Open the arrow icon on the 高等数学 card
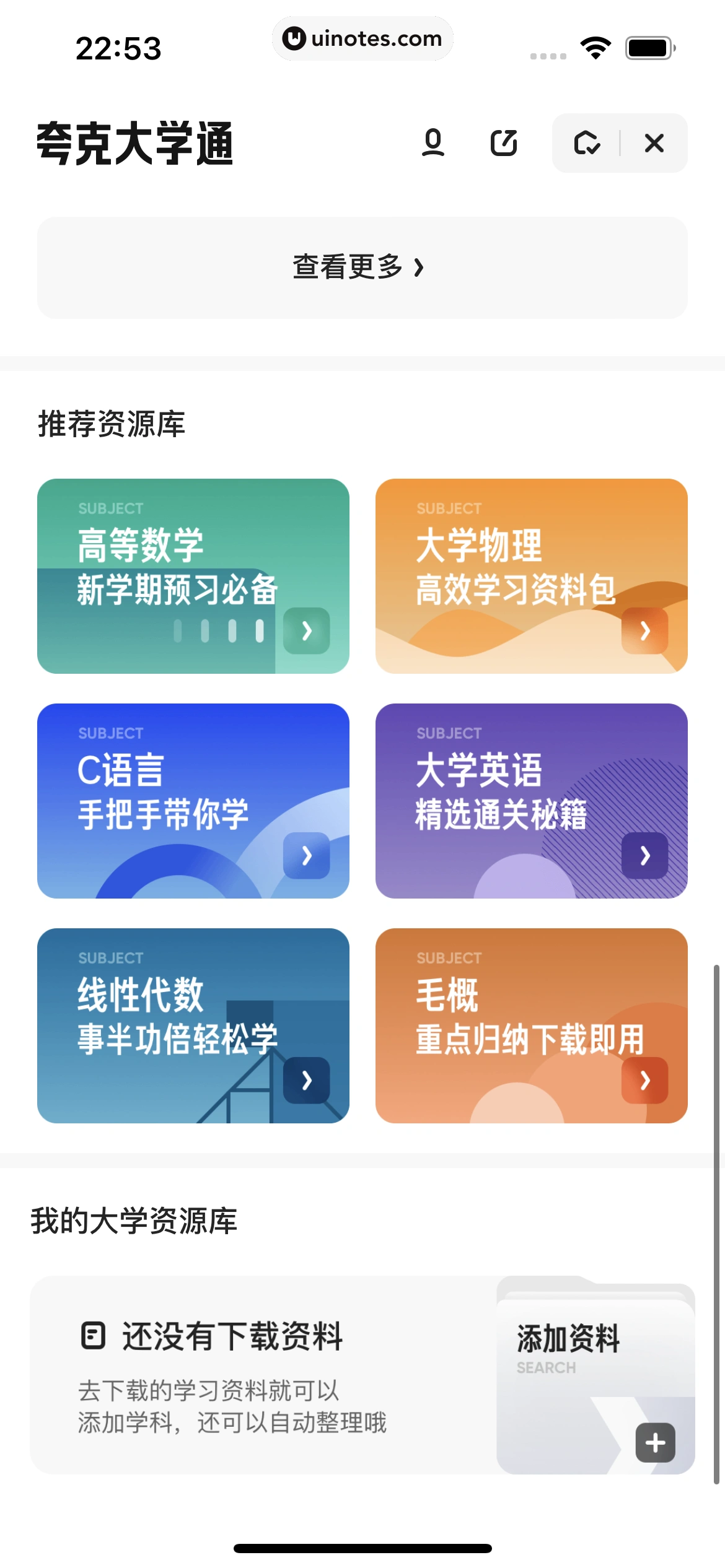 tap(306, 632)
